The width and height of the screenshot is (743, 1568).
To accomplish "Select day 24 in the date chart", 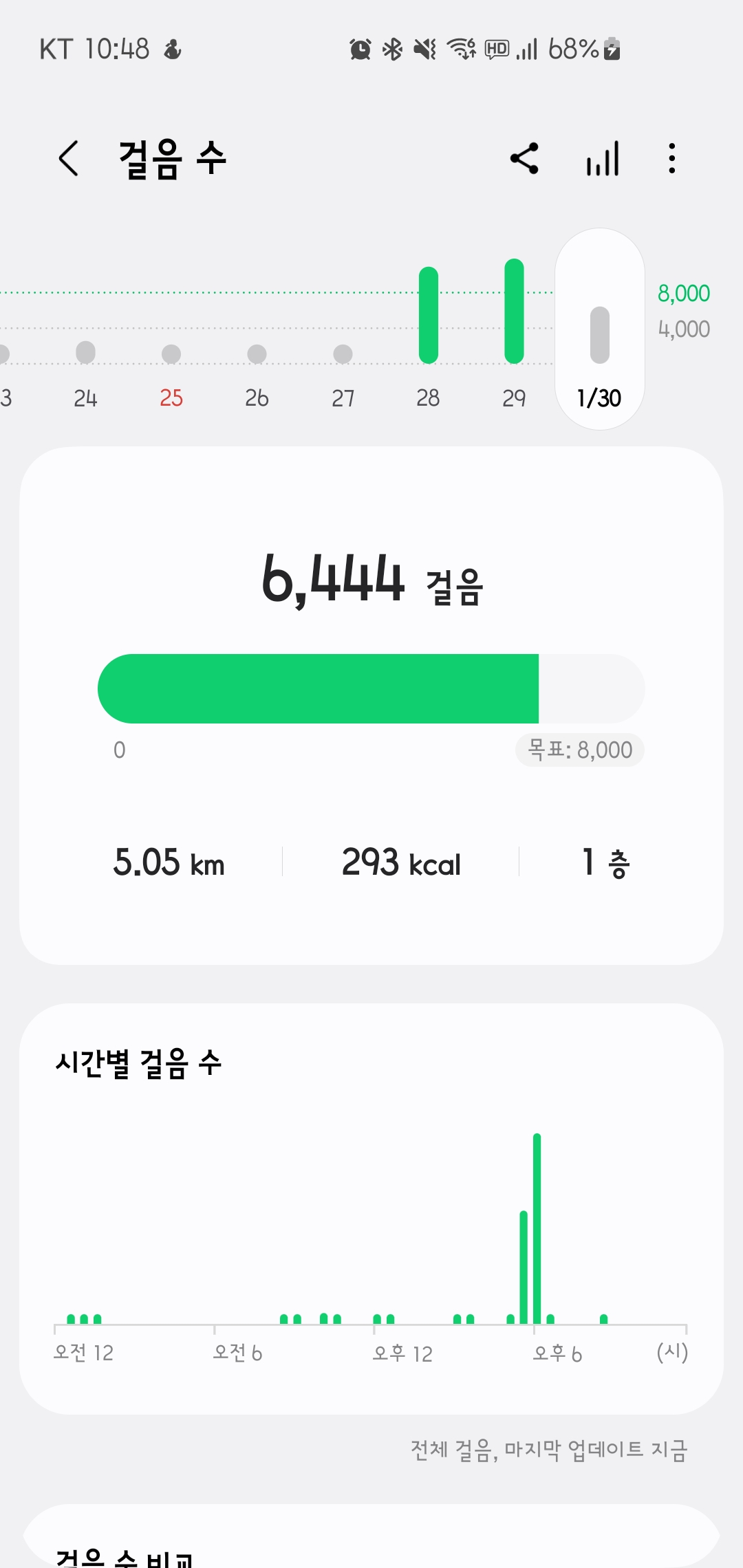I will coord(85,371).
